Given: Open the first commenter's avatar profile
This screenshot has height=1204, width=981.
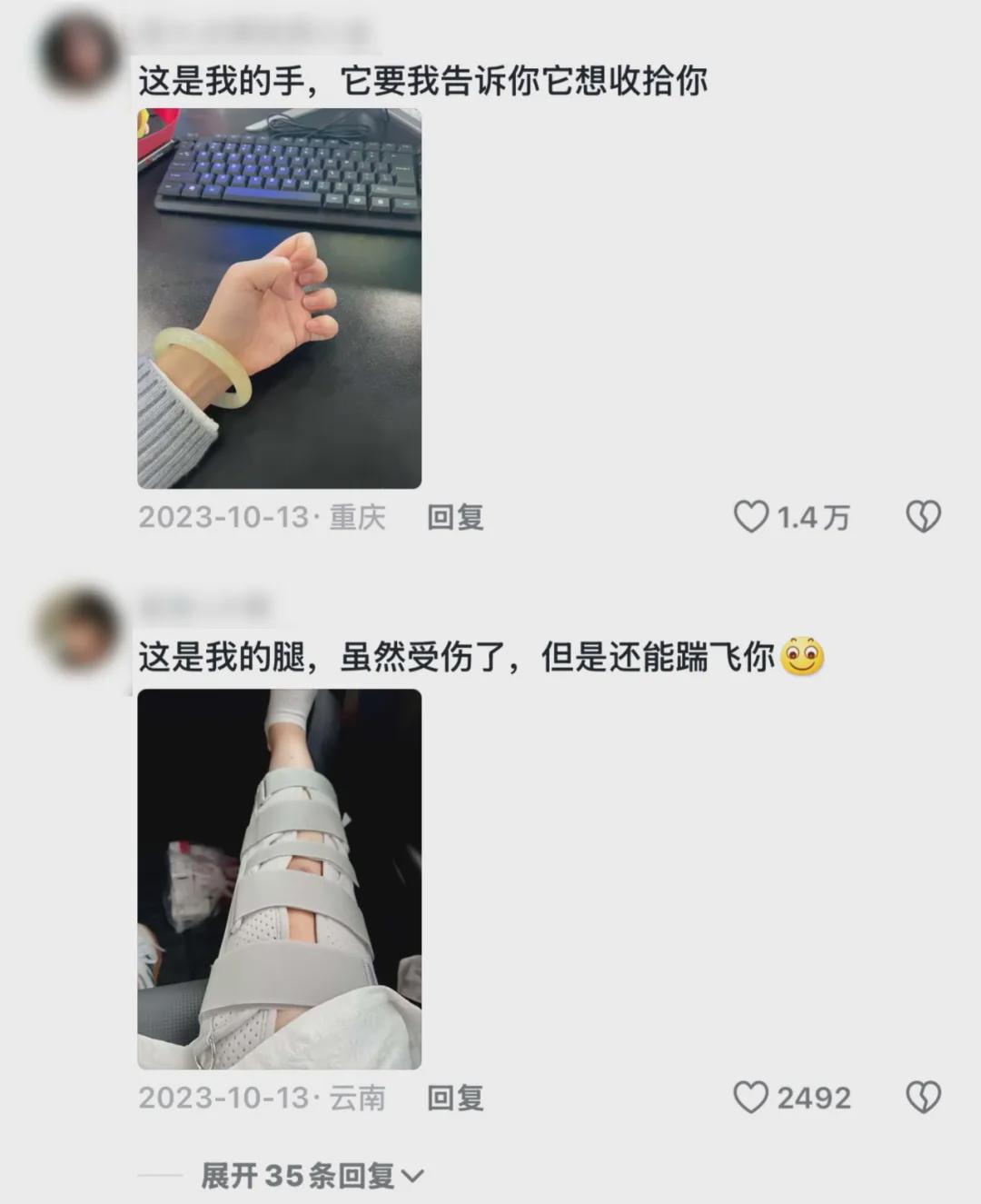Looking at the screenshot, I should pyautogui.click(x=80, y=55).
